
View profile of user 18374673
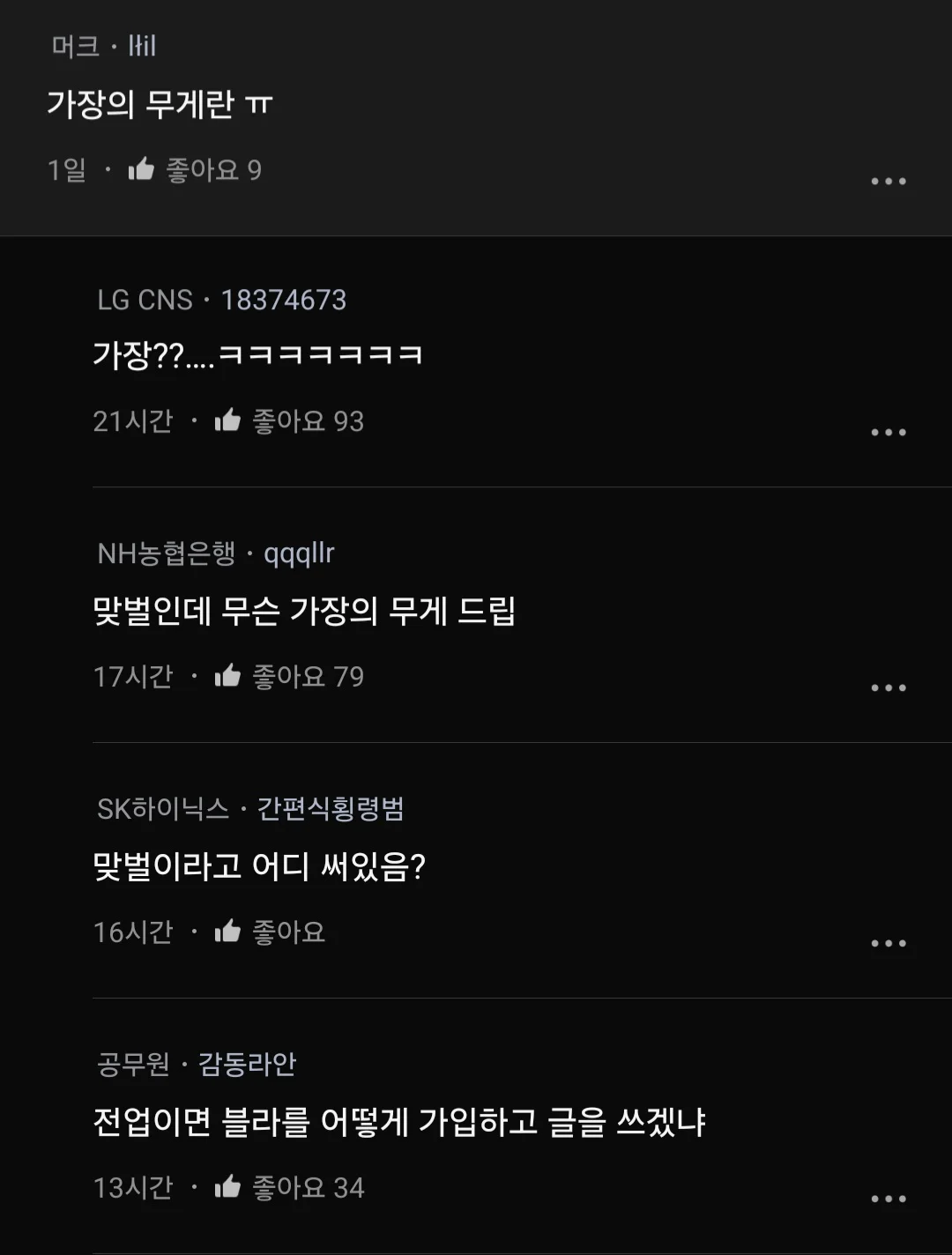283,300
